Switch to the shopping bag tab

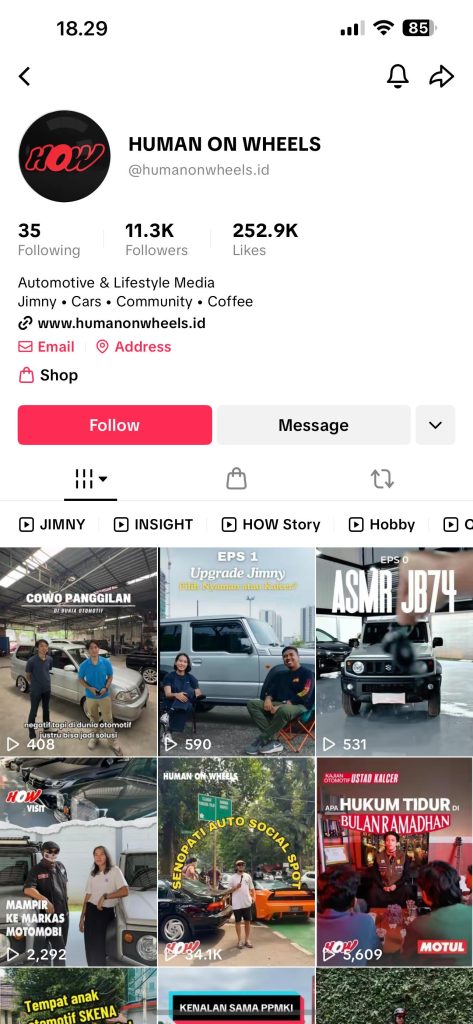(x=236, y=479)
